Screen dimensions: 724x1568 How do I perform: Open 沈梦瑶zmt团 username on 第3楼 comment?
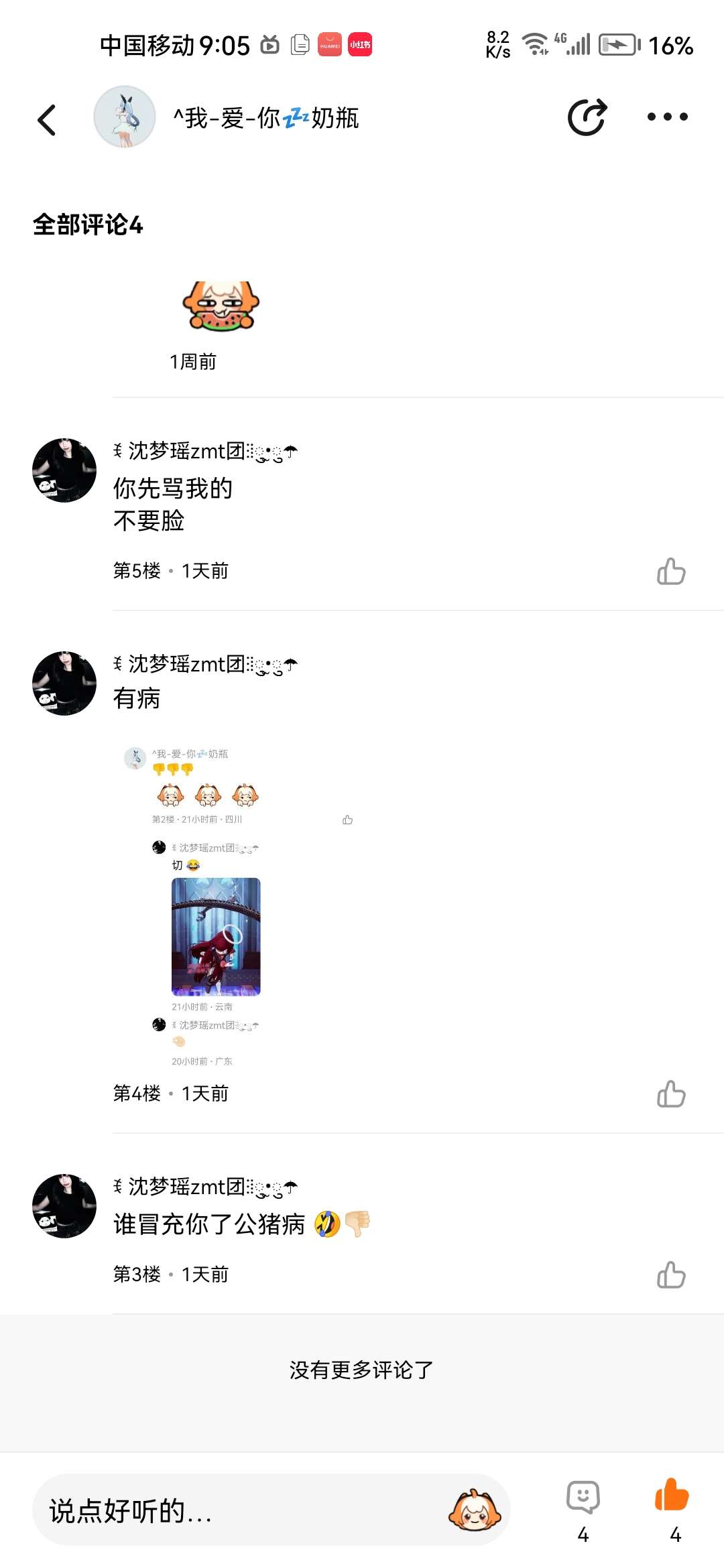(204, 1187)
